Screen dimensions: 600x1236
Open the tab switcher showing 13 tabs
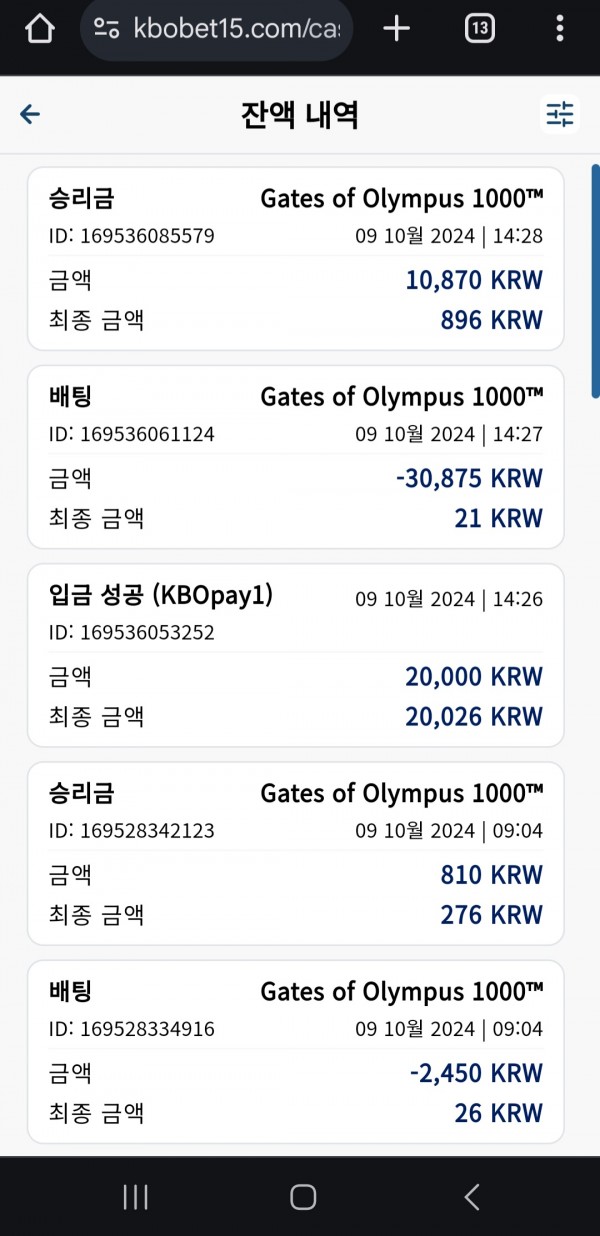tap(480, 29)
